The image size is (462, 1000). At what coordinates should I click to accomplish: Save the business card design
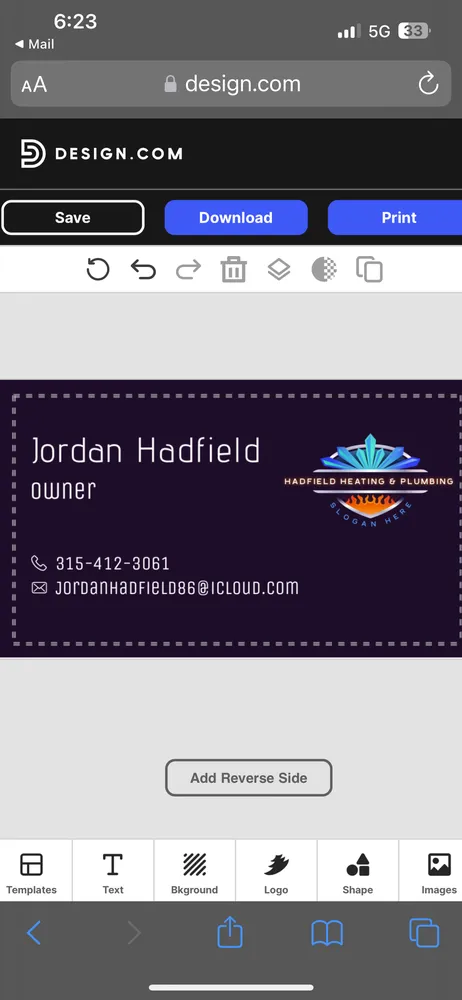click(x=73, y=217)
